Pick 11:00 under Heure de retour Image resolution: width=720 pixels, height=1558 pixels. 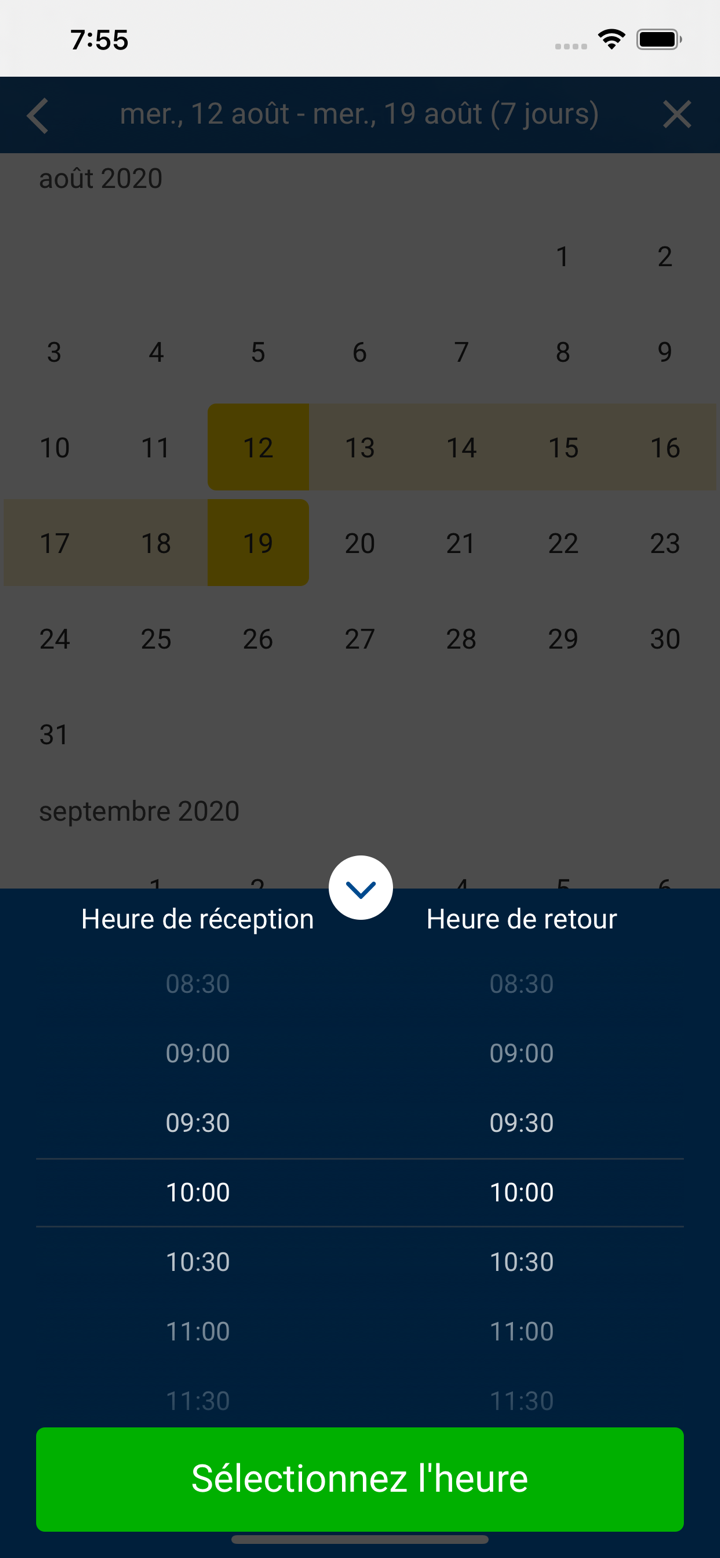click(x=521, y=1331)
